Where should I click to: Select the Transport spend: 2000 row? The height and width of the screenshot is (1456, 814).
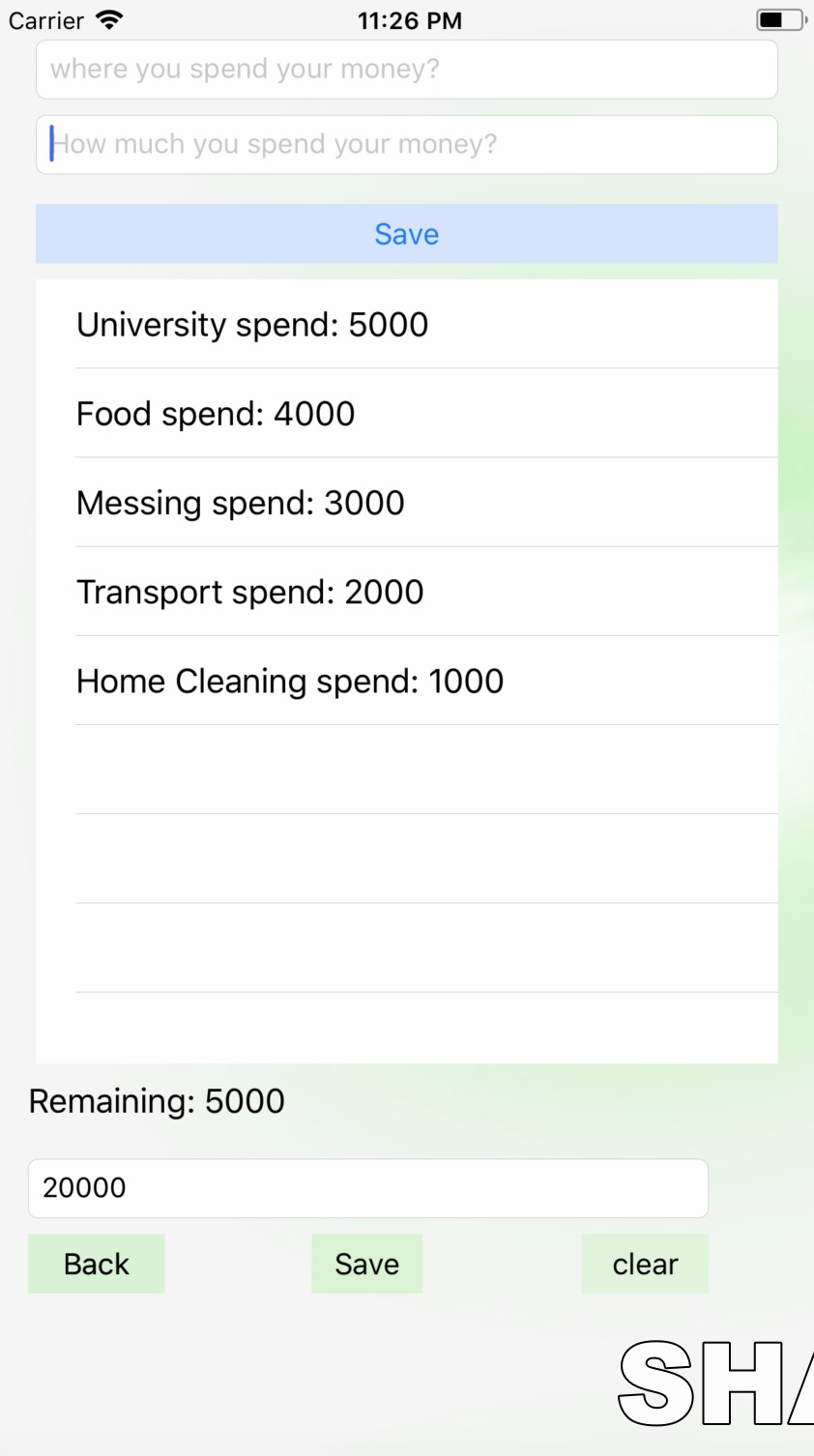[x=406, y=592]
